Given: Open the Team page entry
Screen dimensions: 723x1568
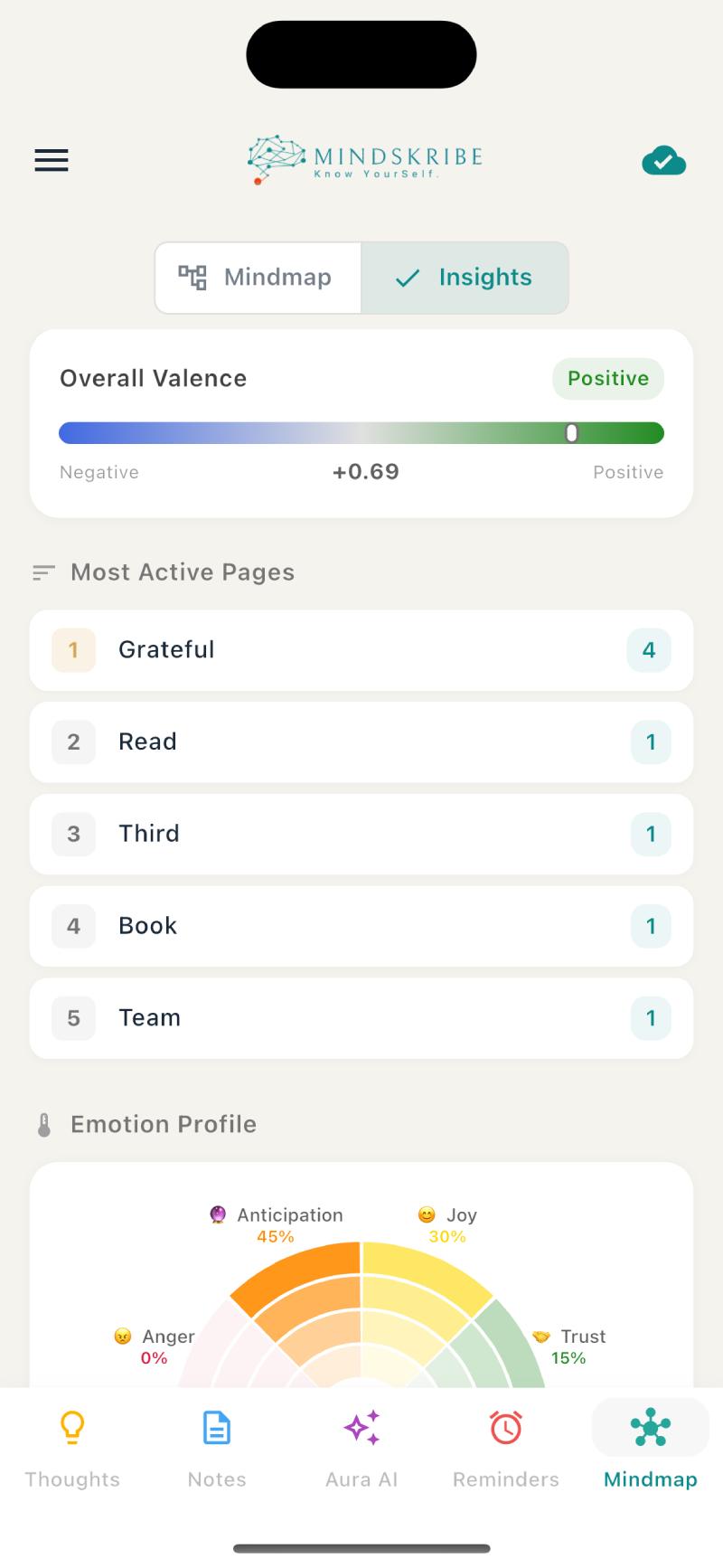Looking at the screenshot, I should click(x=361, y=1017).
